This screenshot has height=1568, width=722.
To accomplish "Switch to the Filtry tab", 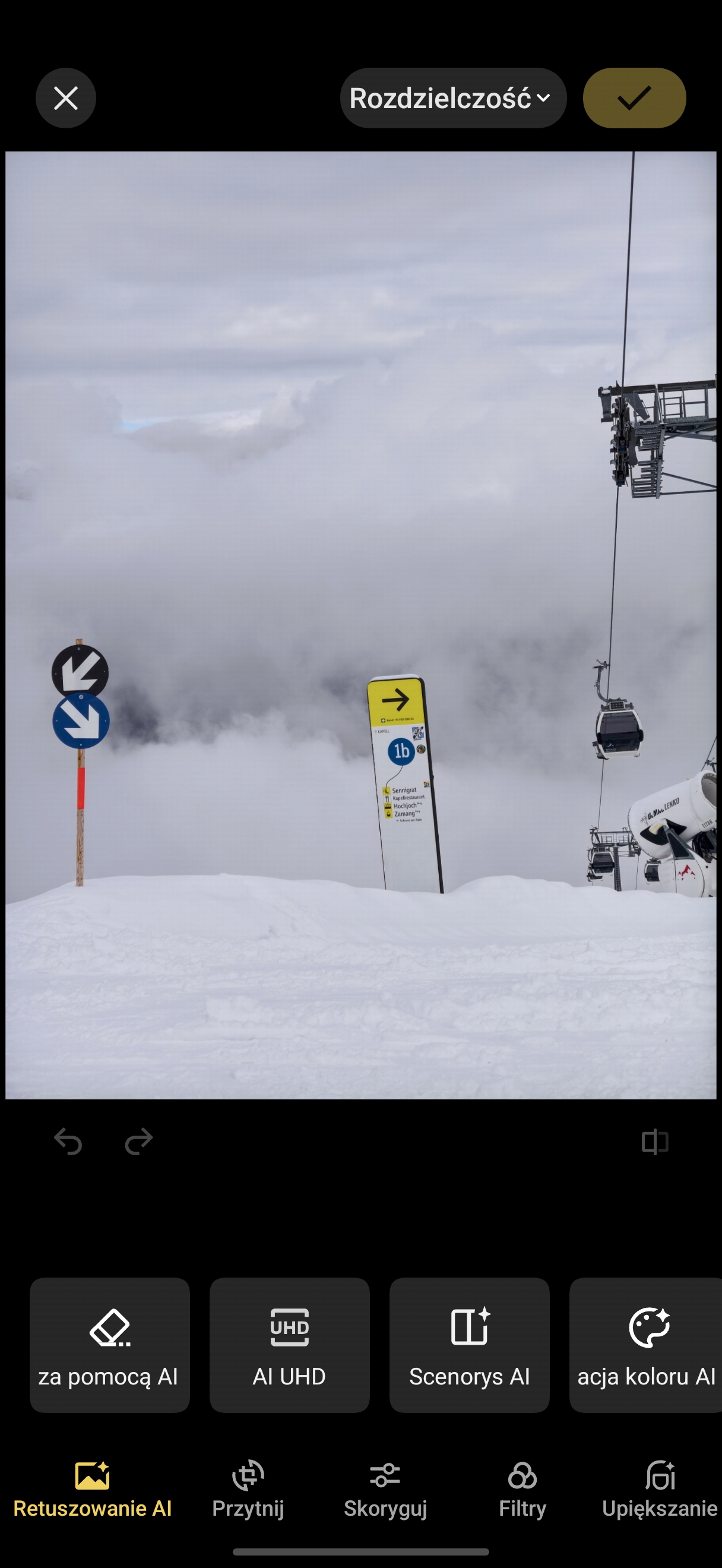I will pos(522,1489).
